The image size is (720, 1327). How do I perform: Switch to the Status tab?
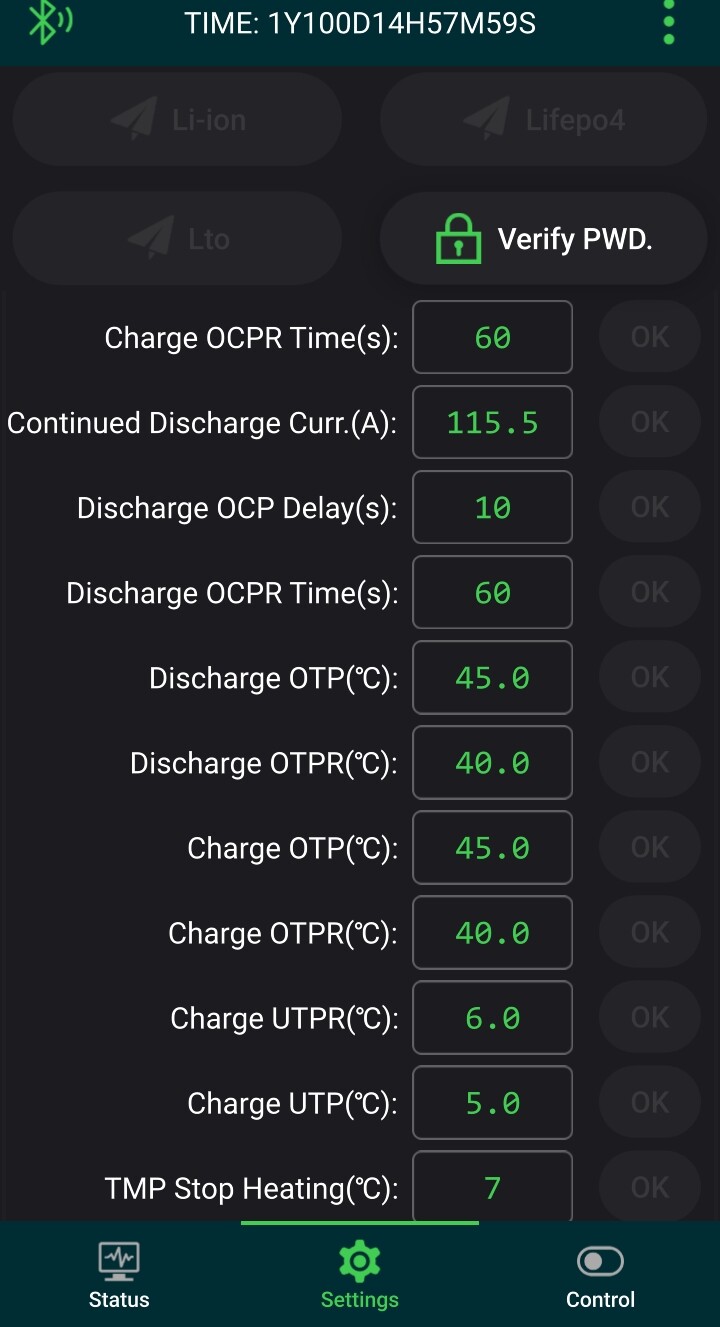click(x=119, y=1275)
